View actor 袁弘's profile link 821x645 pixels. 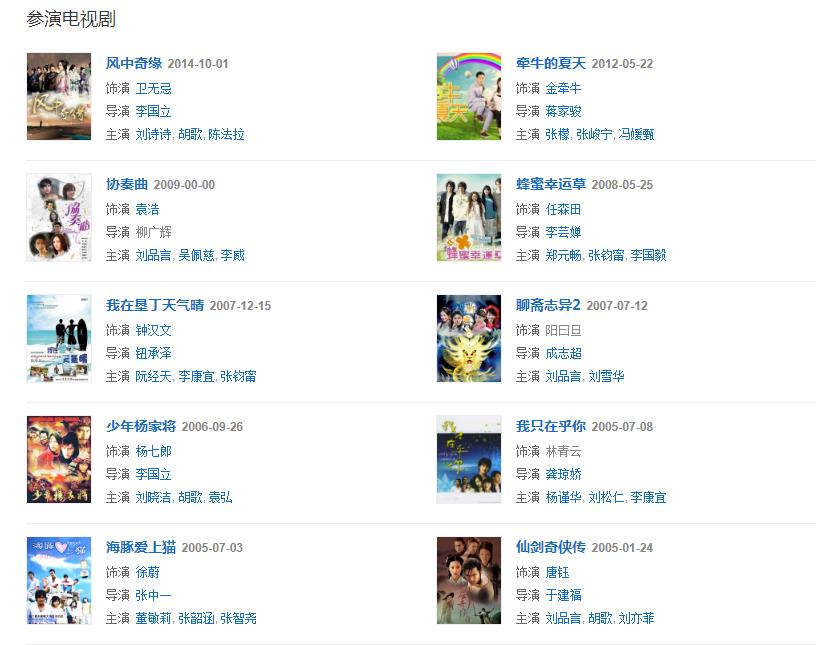pyautogui.click(x=220, y=497)
